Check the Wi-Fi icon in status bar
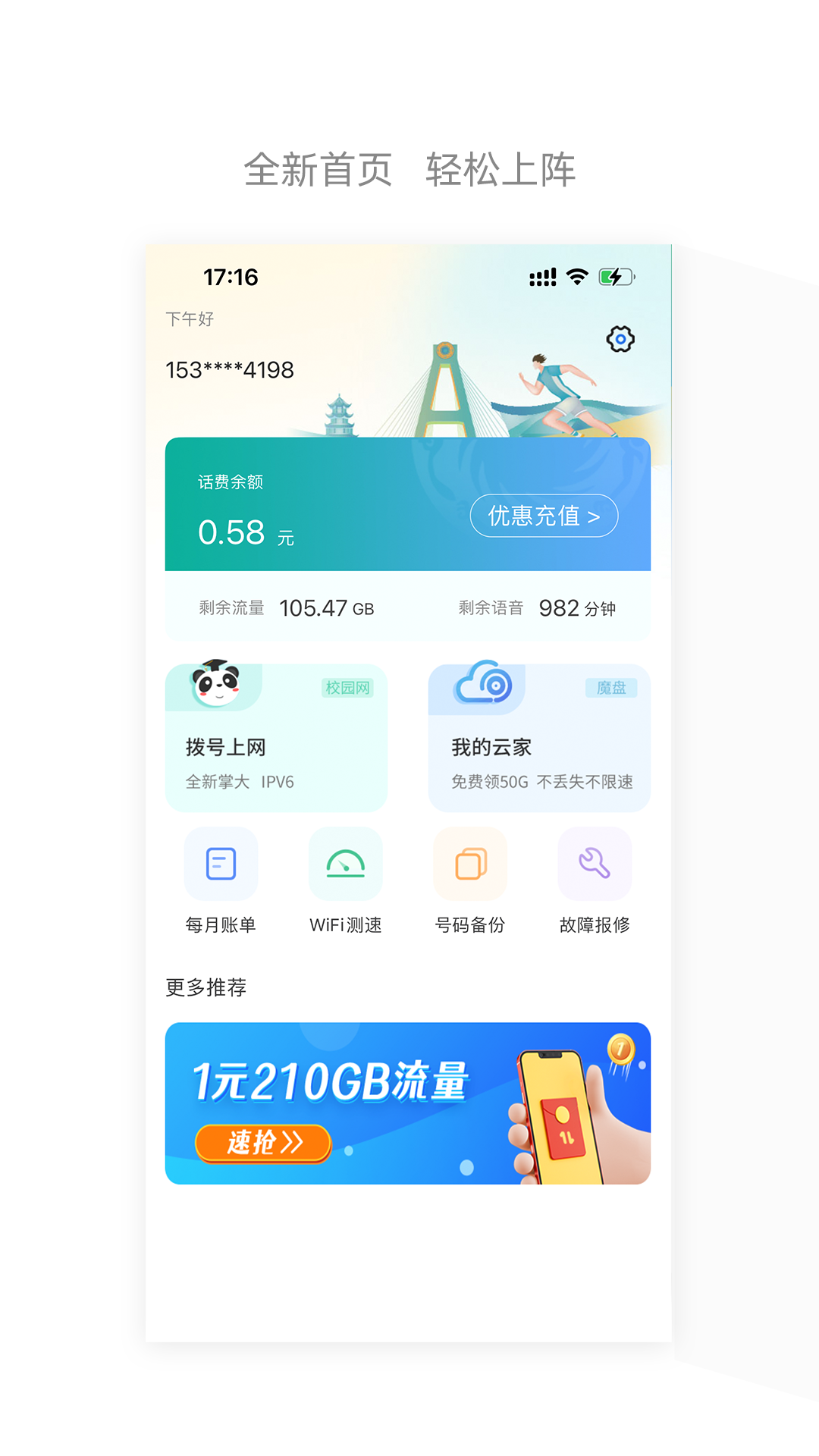The image size is (819, 1456). coord(577,277)
